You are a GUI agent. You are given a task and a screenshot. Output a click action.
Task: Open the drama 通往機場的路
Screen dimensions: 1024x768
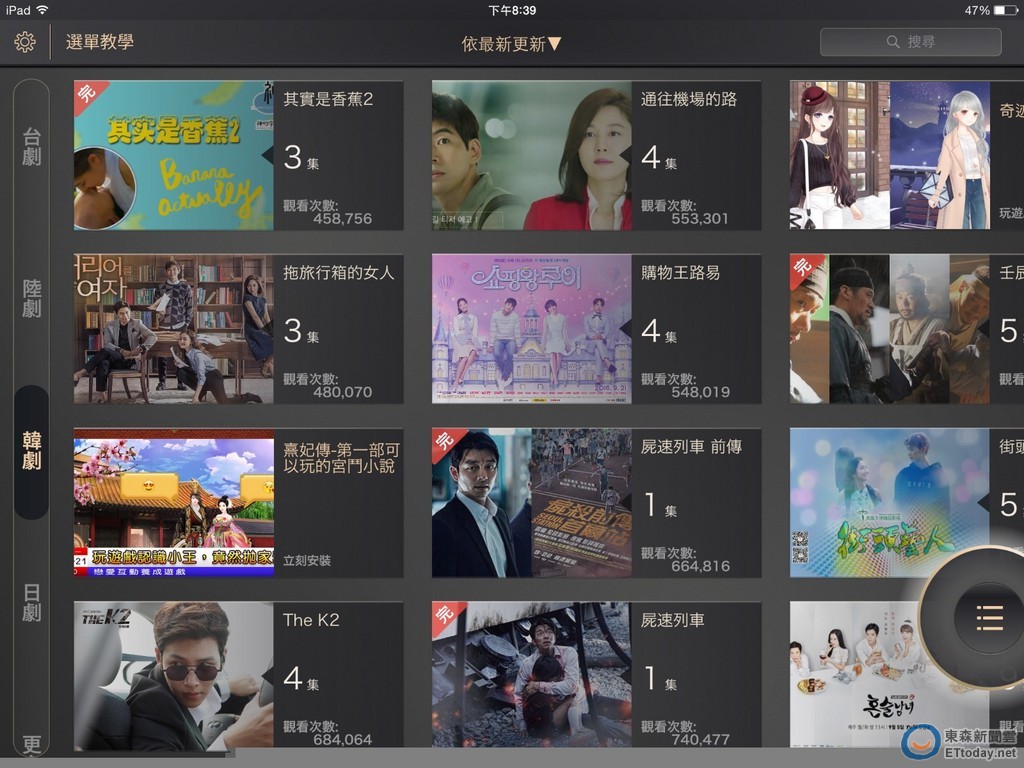click(x=596, y=156)
